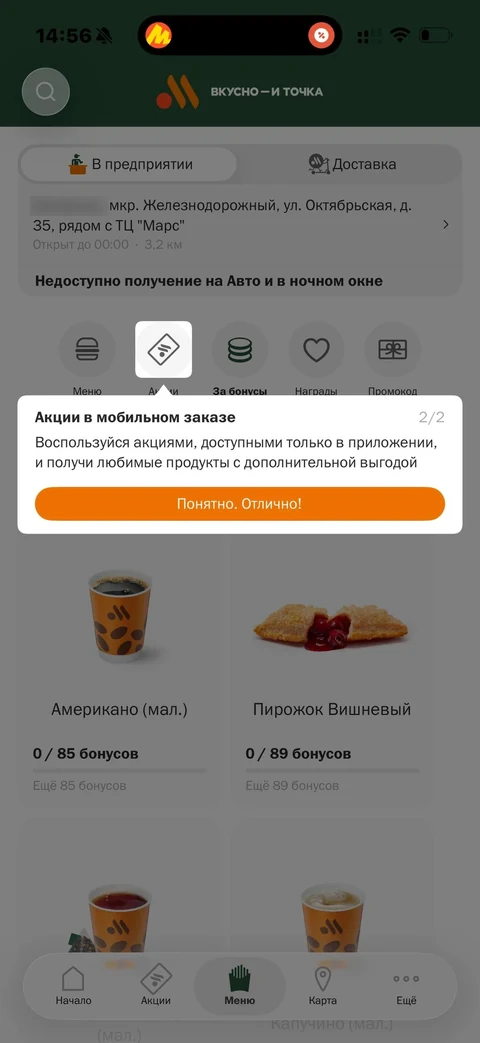Image resolution: width=480 pixels, height=1043 pixels.
Task: Go to the Начало tab
Action: pyautogui.click(x=73, y=986)
